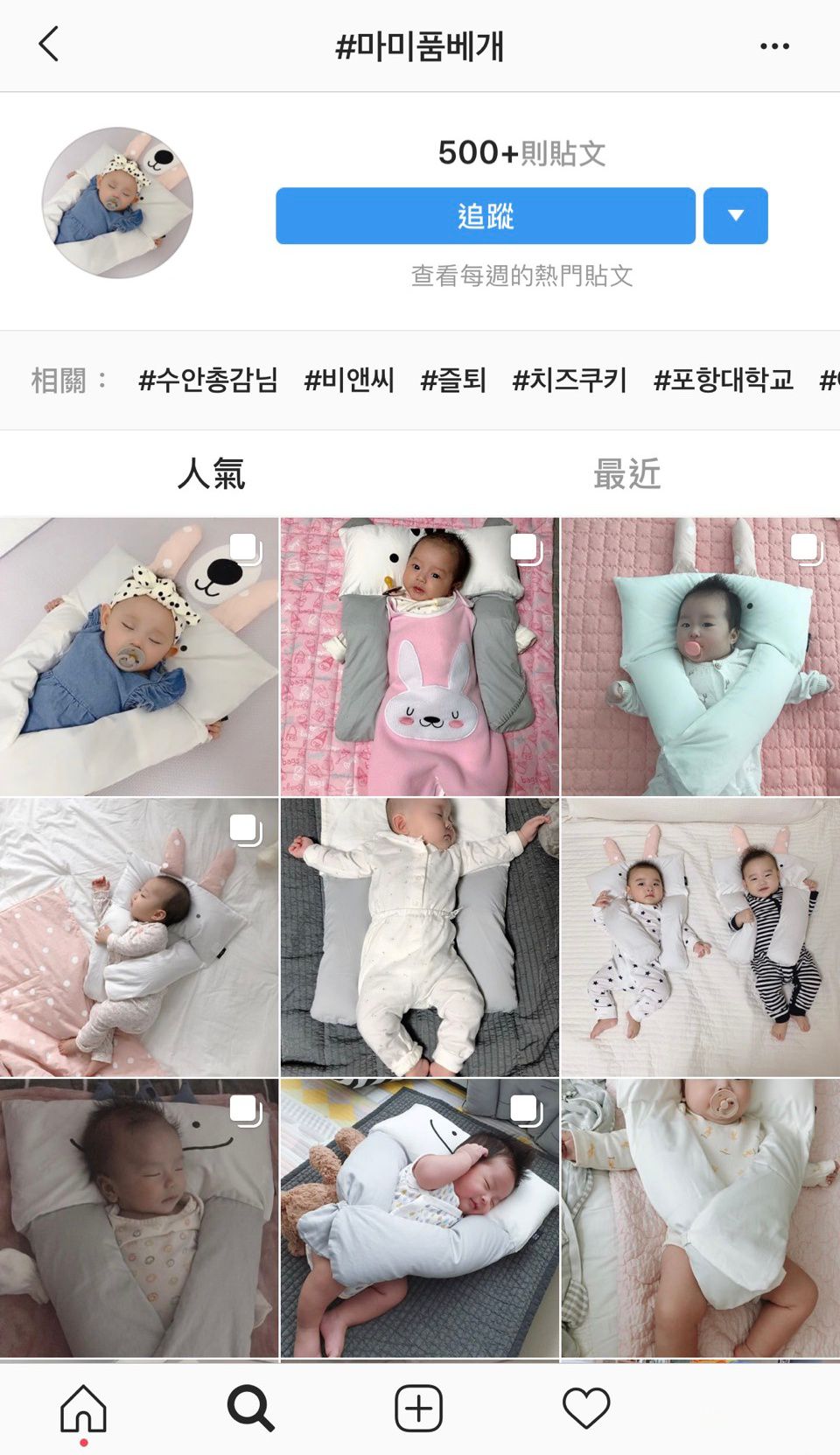Tap the blue 追蹤 follow button
Image resolution: width=840 pixels, height=1455 pixels.
tap(486, 216)
